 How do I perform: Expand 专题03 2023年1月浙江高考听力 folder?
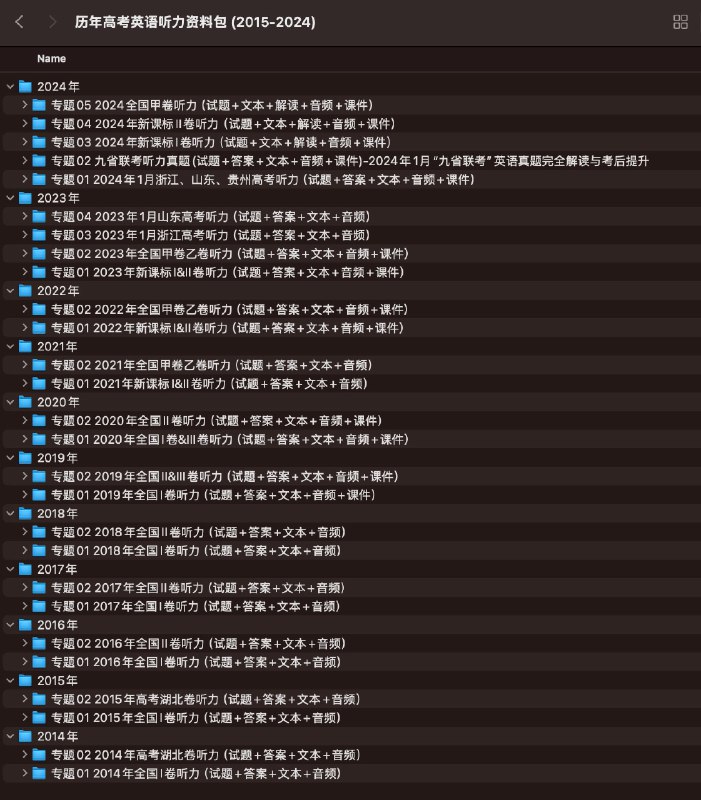(24, 234)
